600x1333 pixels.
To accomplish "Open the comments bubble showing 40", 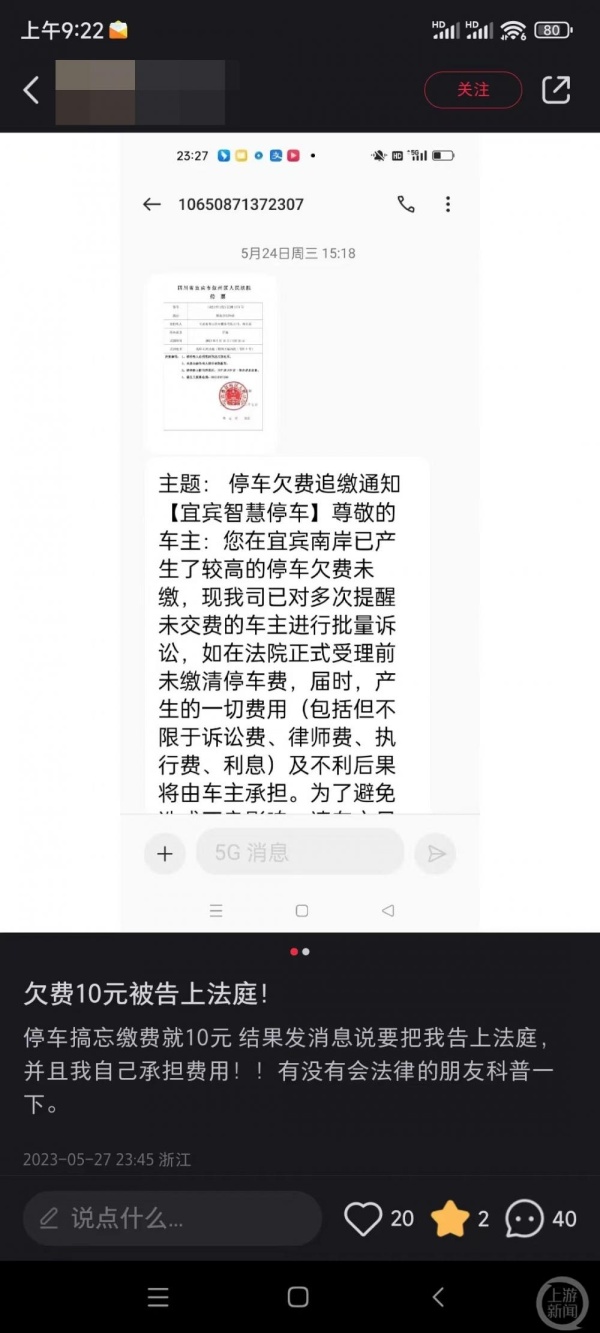I will pos(525,1218).
